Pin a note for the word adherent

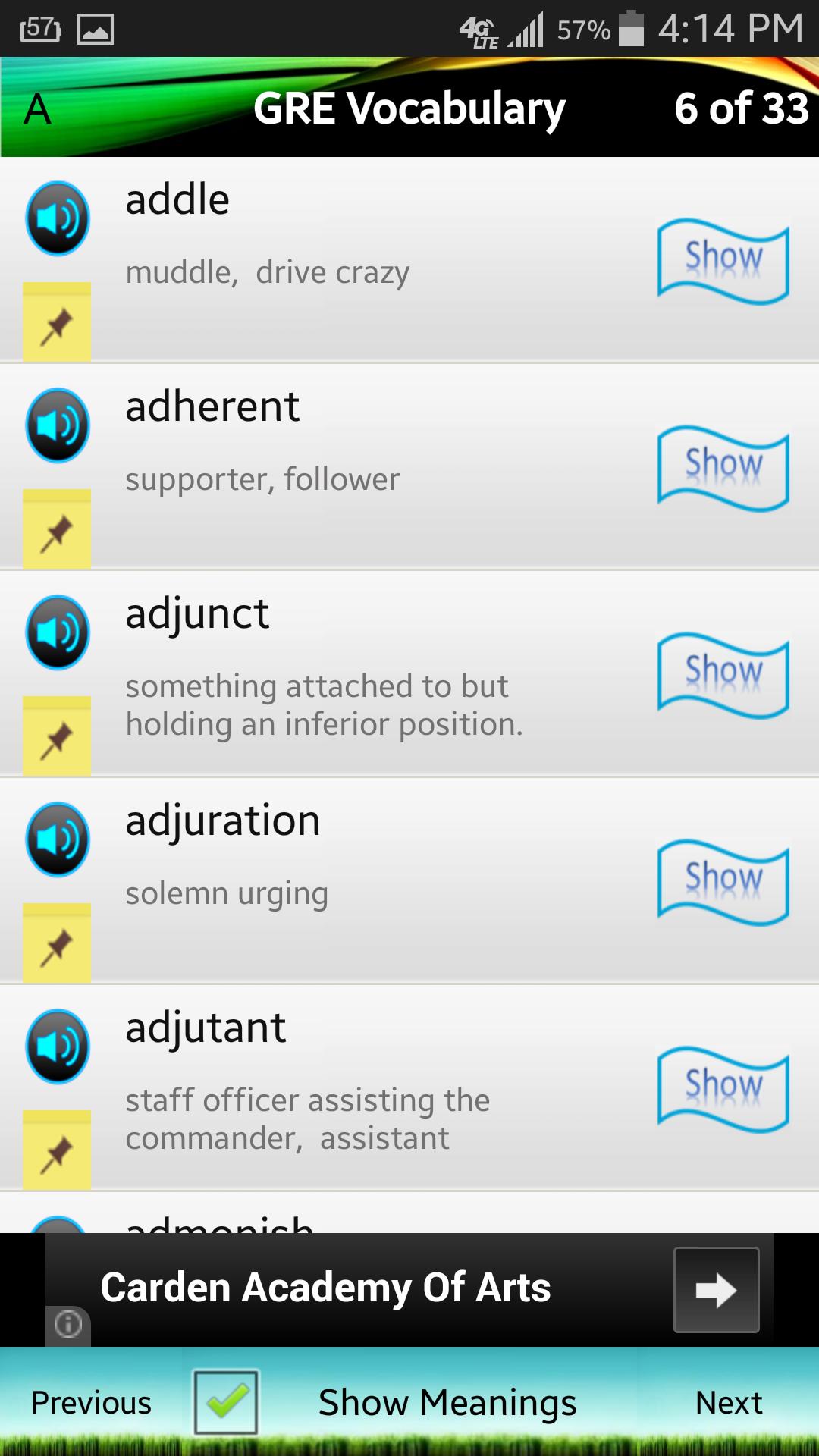click(x=57, y=530)
